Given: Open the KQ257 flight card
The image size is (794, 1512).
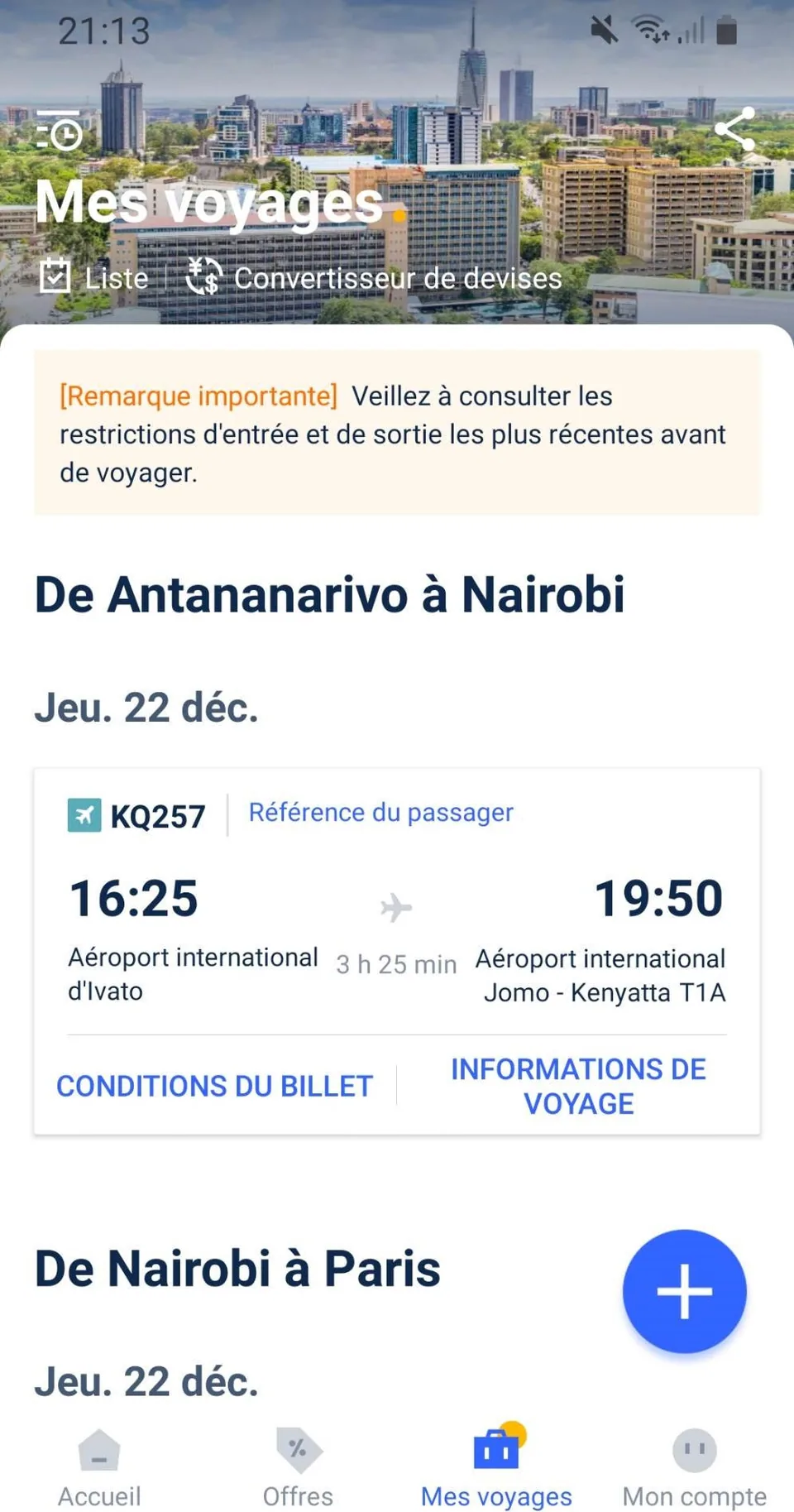Looking at the screenshot, I should (x=397, y=952).
